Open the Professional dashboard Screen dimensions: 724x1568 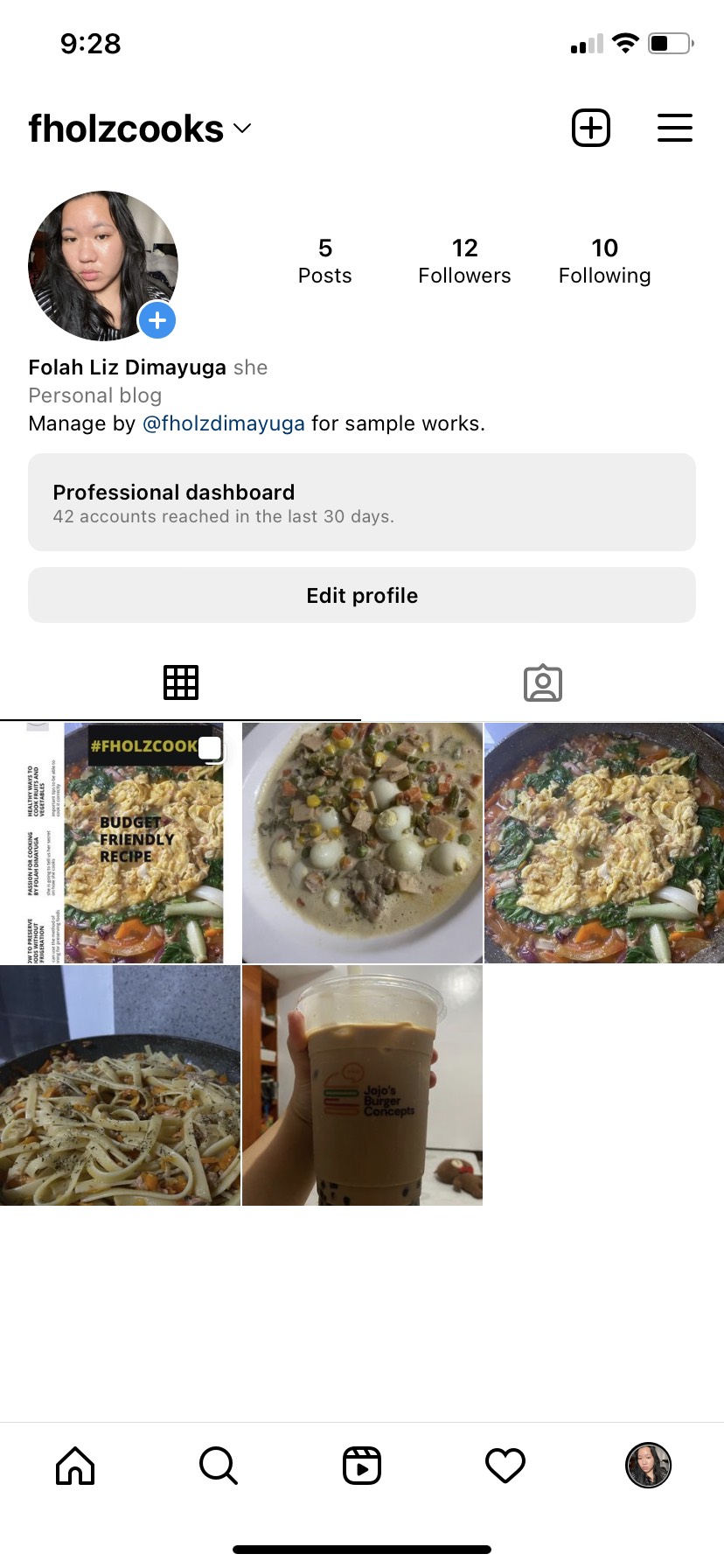362,502
